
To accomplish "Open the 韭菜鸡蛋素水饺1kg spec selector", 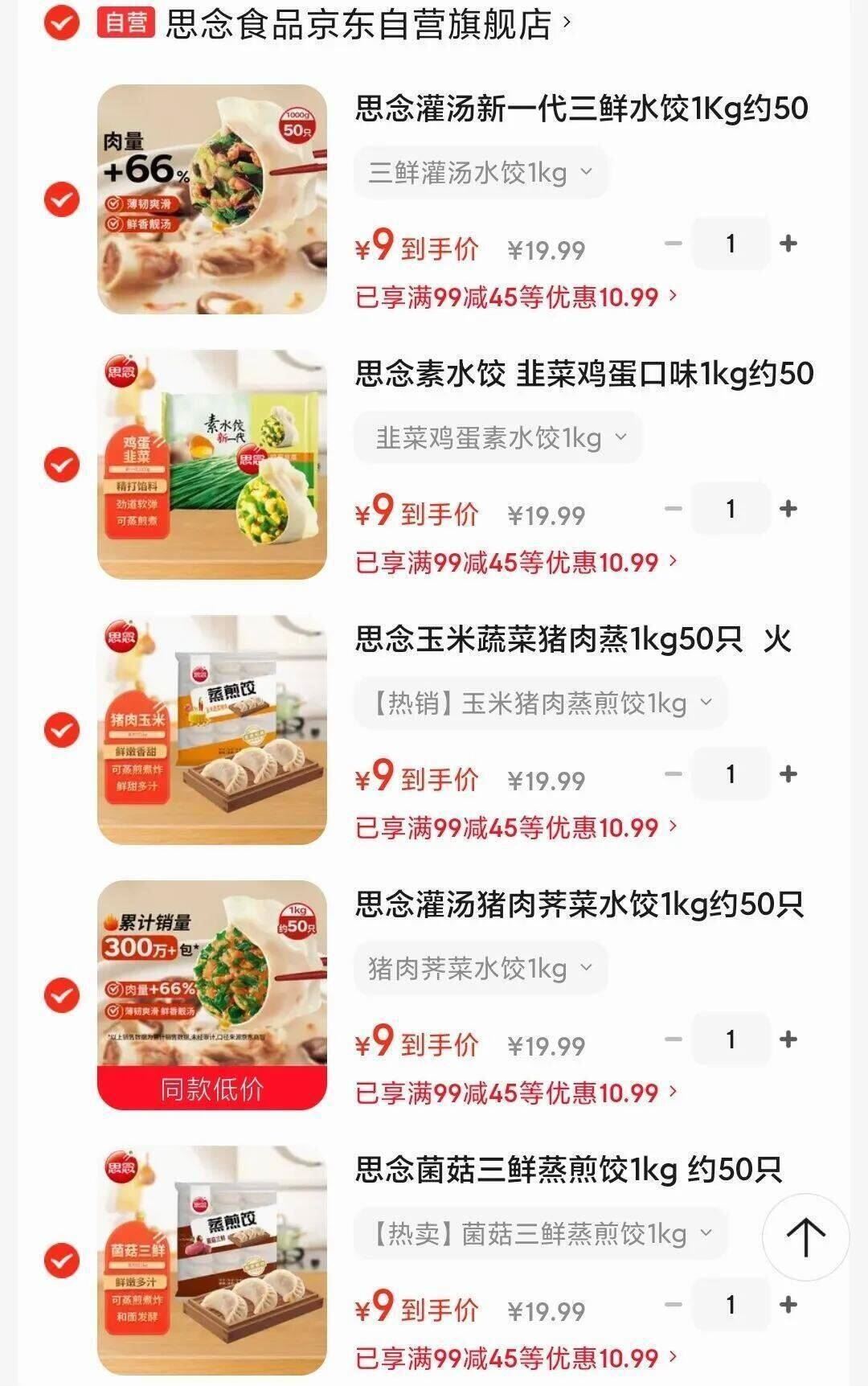I will 497,437.
